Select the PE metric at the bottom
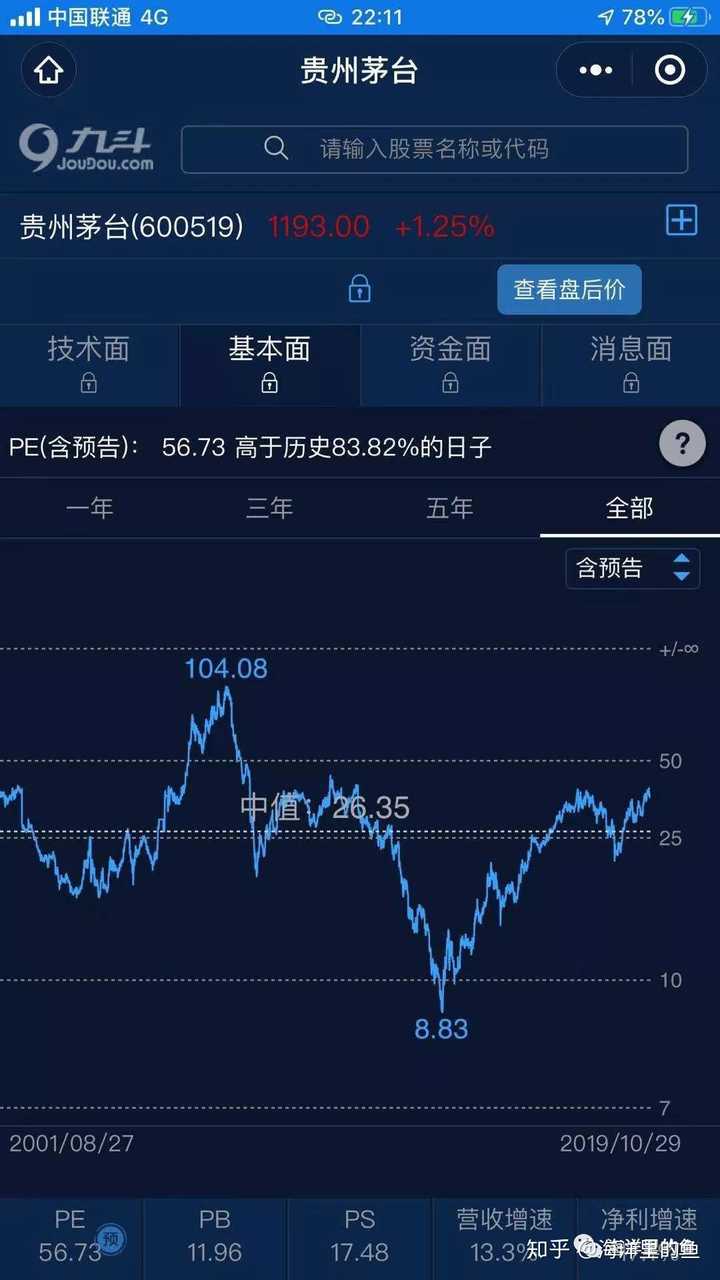This screenshot has width=720, height=1280. point(71,1234)
